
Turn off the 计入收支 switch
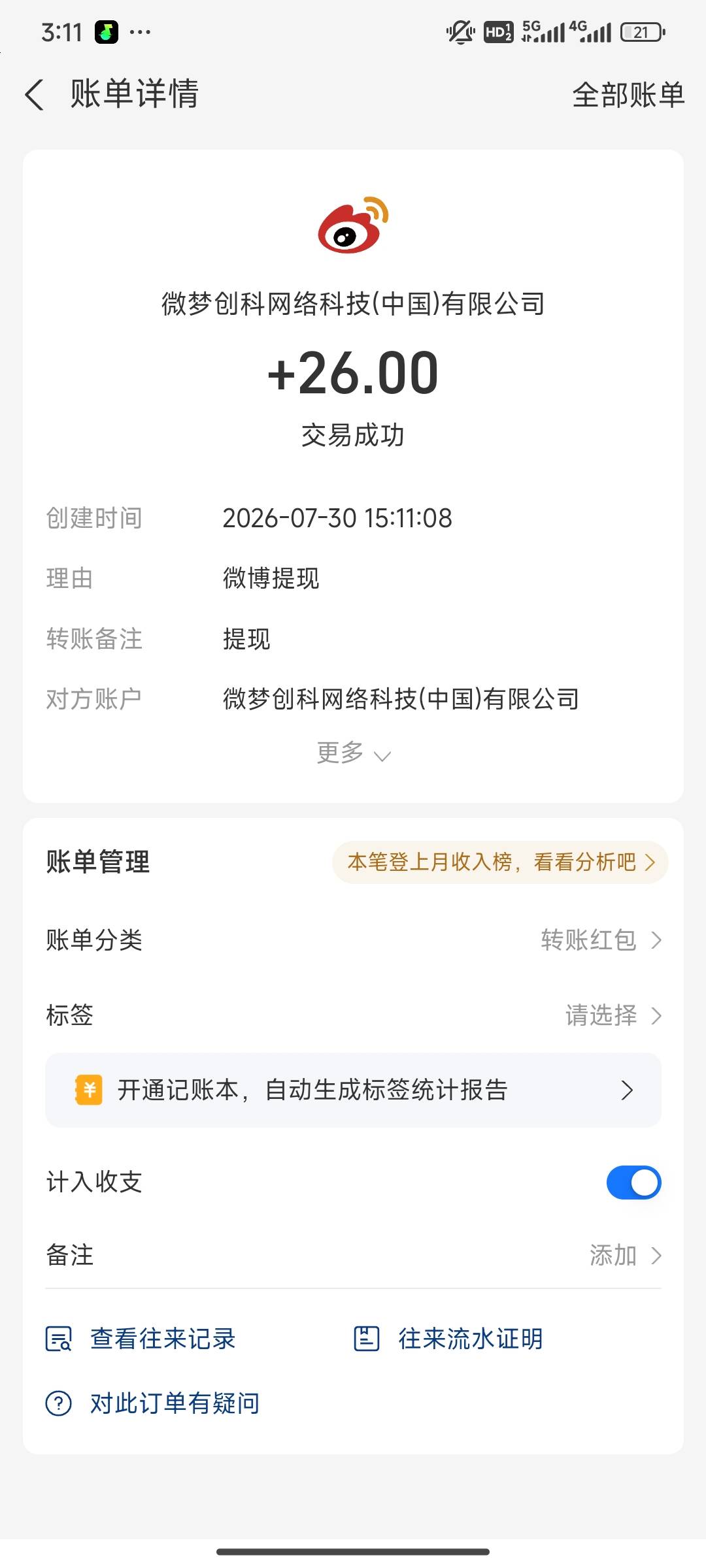pyautogui.click(x=633, y=1183)
